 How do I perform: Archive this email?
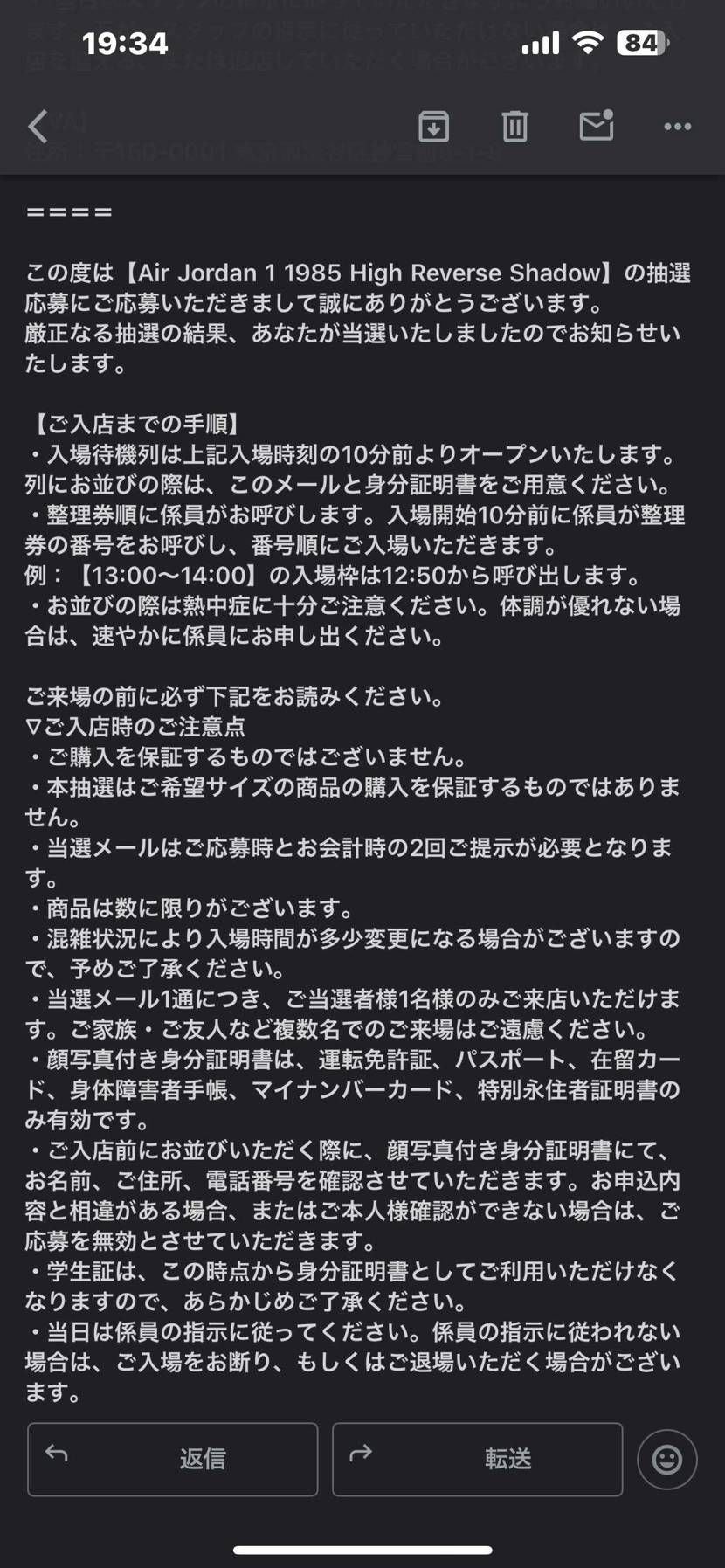433,127
